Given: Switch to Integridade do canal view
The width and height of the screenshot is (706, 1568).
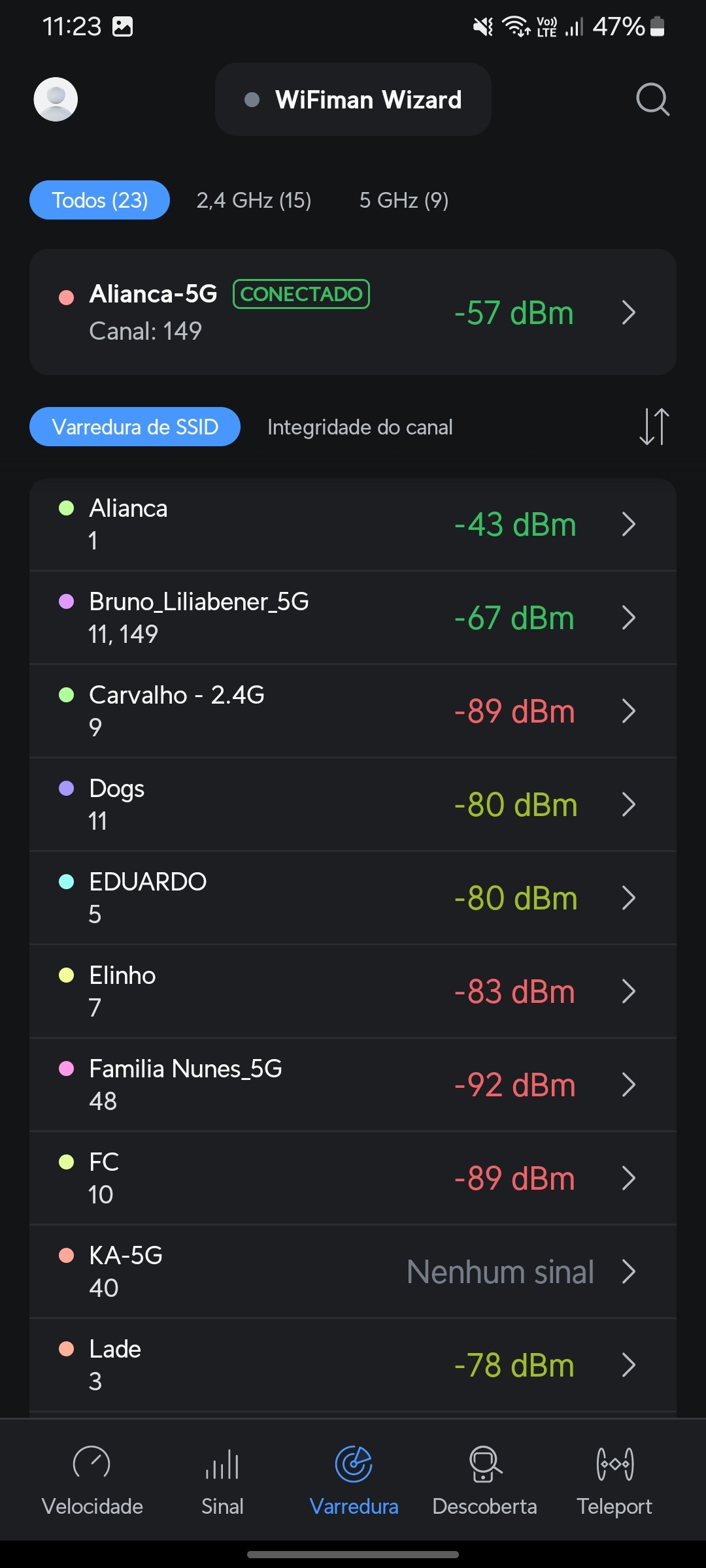Looking at the screenshot, I should point(360,427).
